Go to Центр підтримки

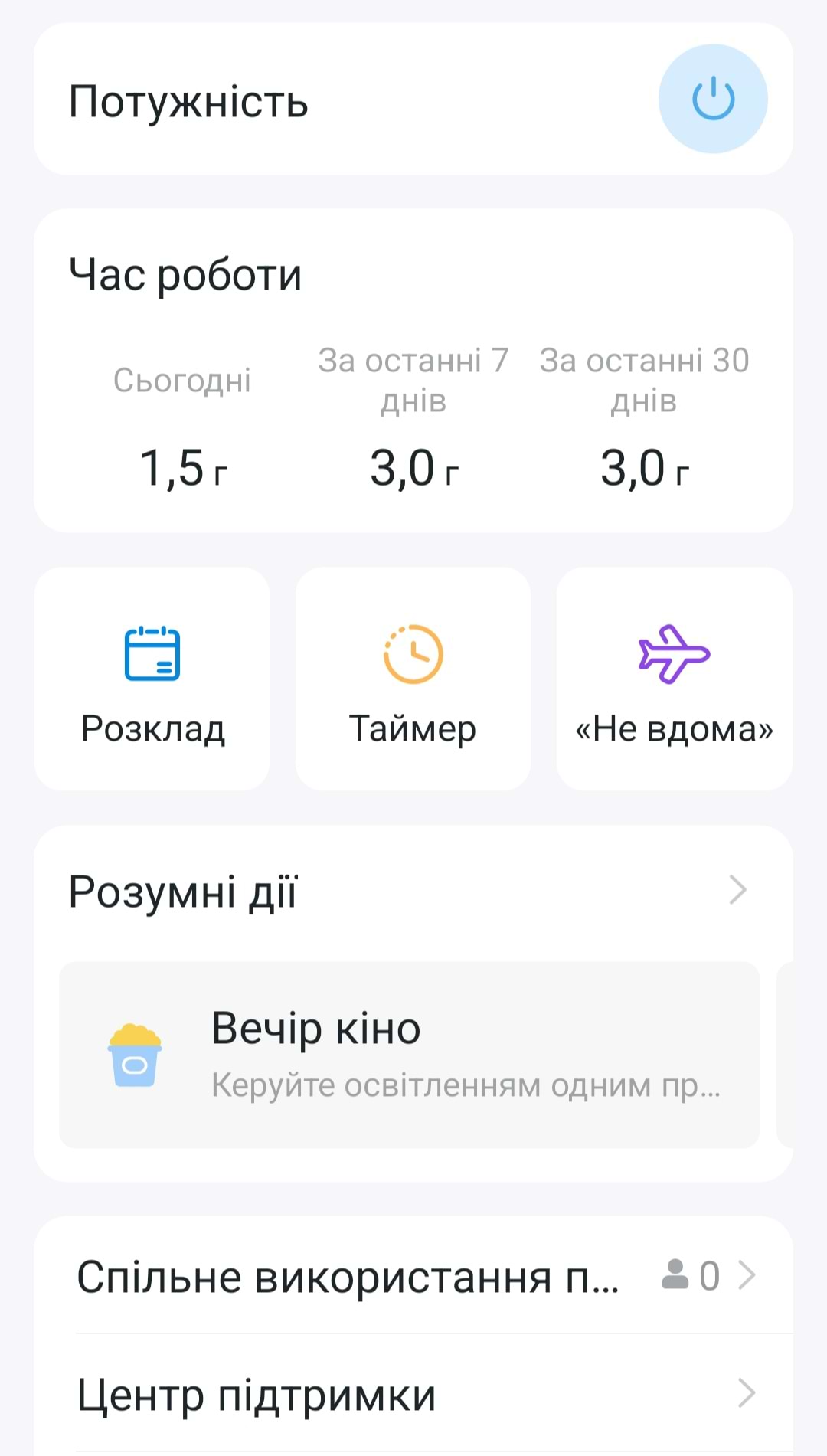coord(413,1394)
